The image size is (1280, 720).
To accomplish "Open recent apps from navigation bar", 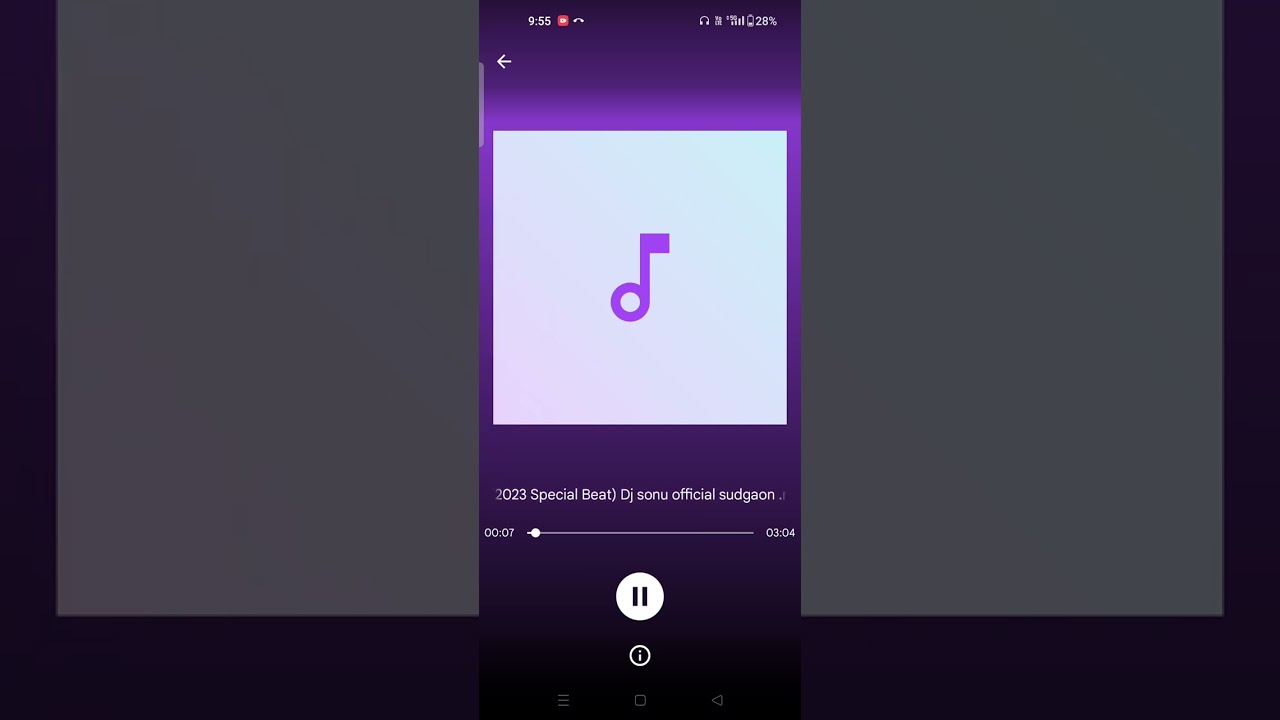I will pos(563,701).
